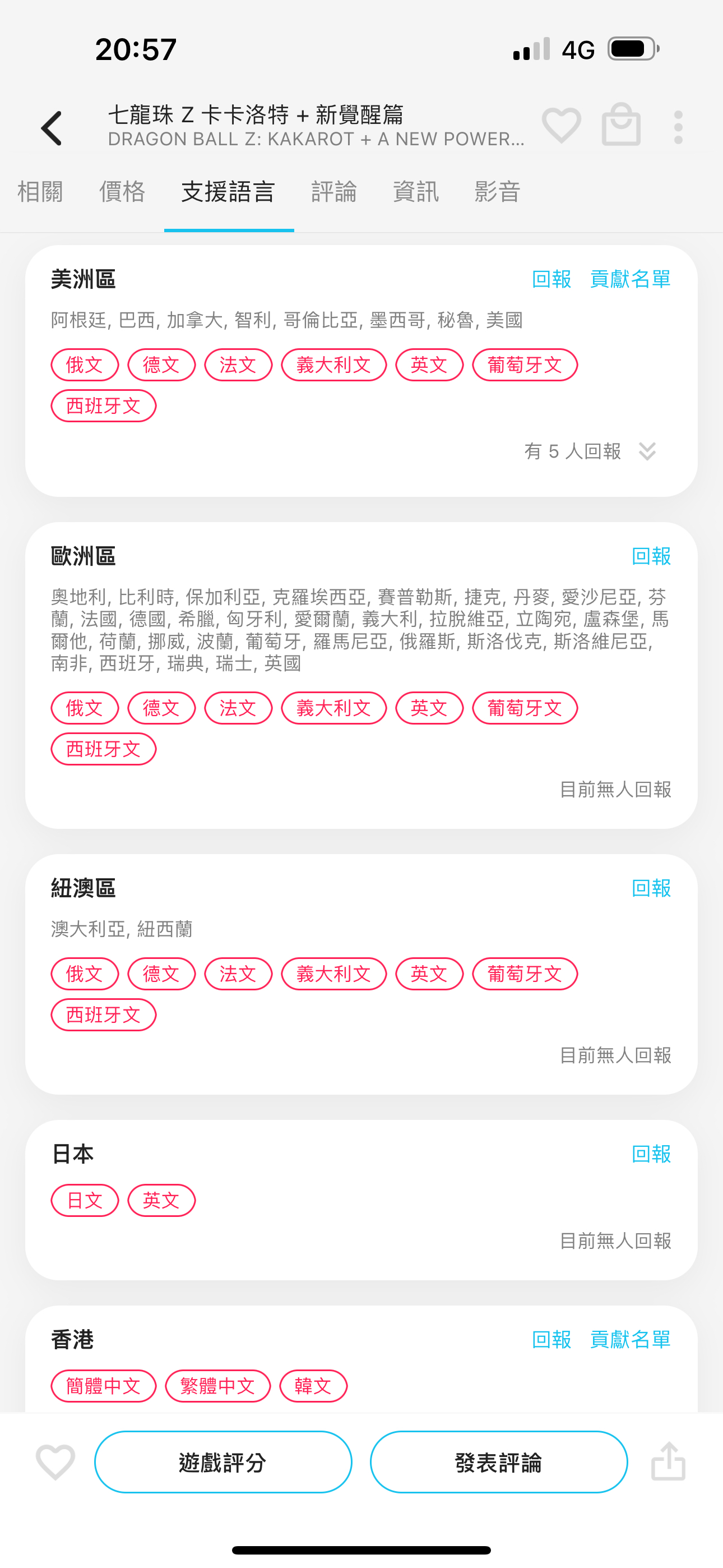Open the shopping bag icon

pos(621,125)
